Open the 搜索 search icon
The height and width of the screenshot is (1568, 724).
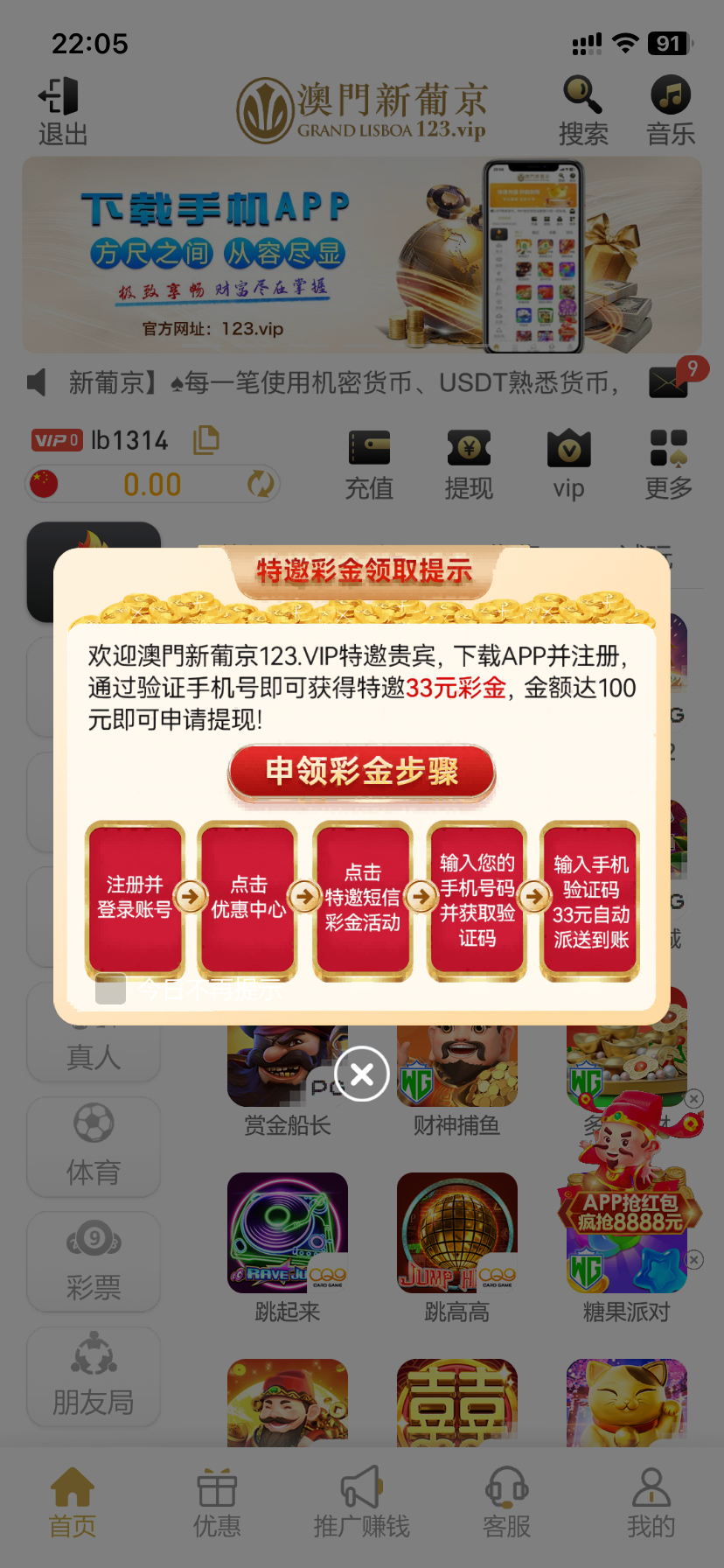[583, 111]
